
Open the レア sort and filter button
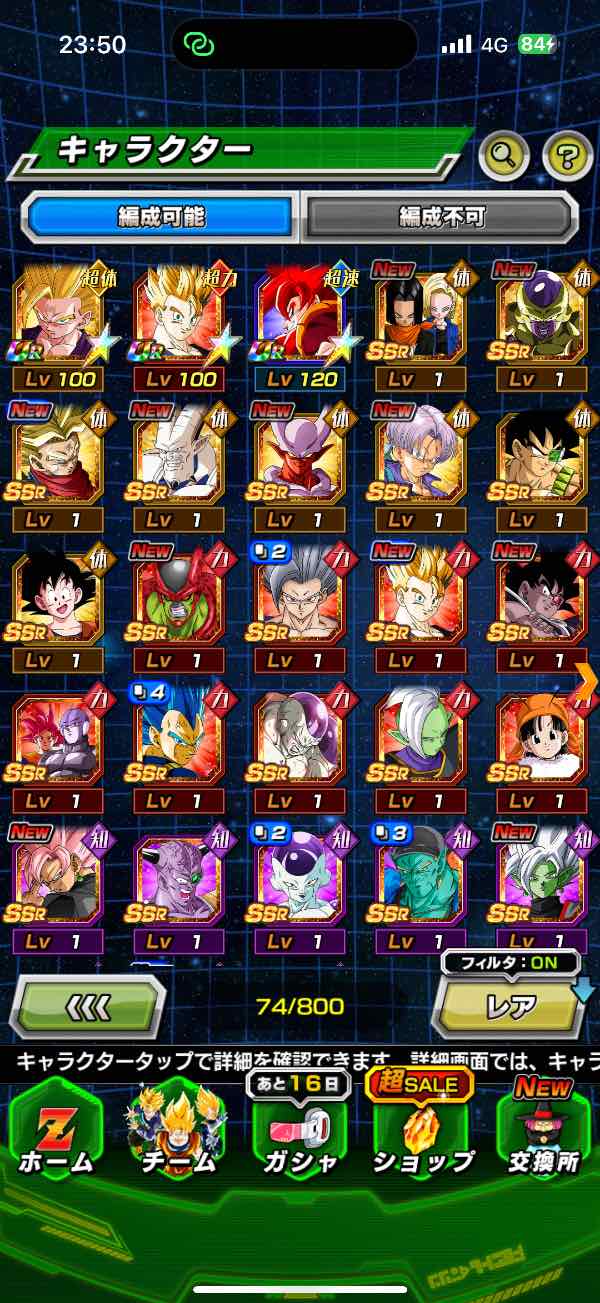pos(510,1008)
